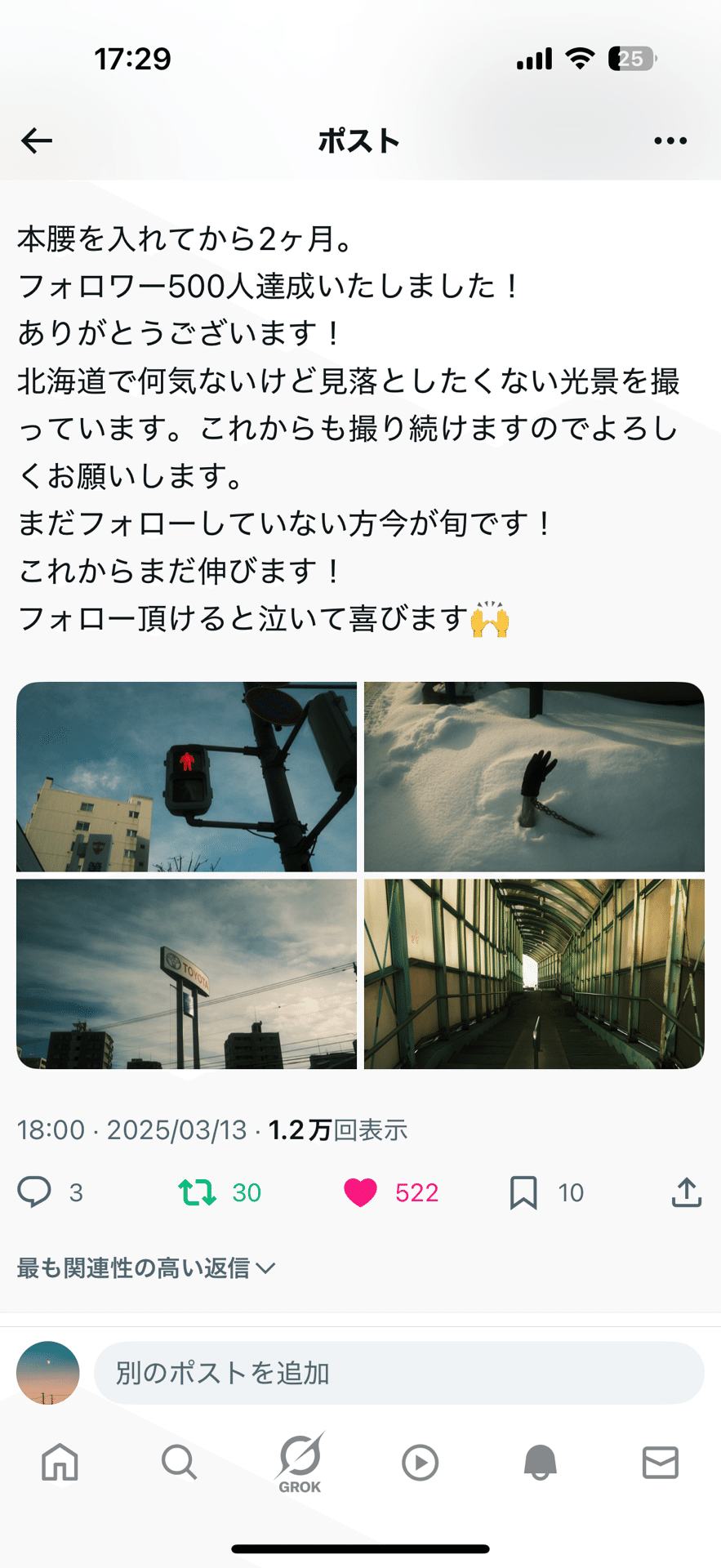This screenshot has width=721, height=1568.
Task: Go back using the arrow icon
Action: click(37, 140)
